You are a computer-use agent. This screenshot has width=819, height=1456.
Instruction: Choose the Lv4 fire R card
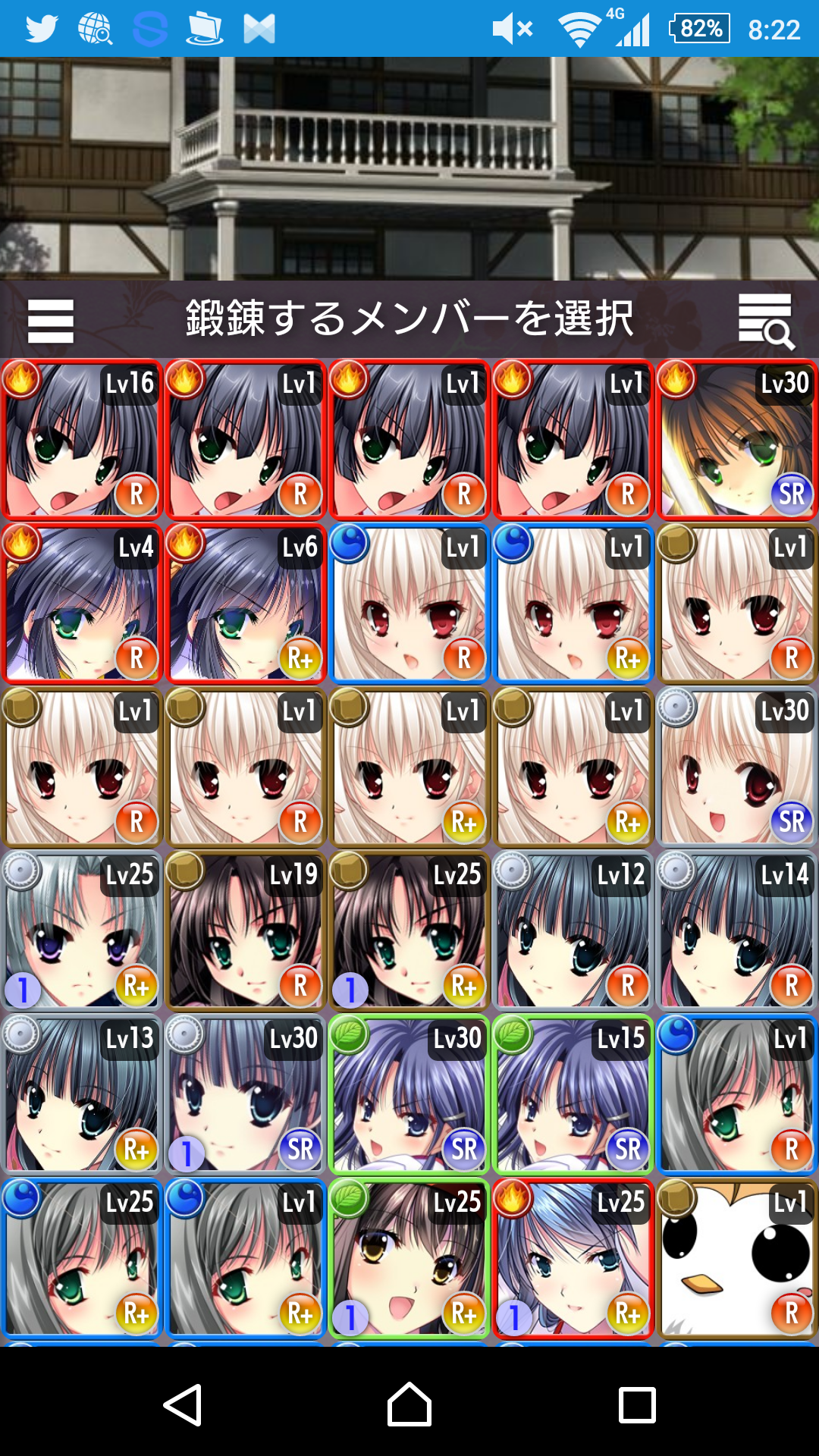pos(82,604)
